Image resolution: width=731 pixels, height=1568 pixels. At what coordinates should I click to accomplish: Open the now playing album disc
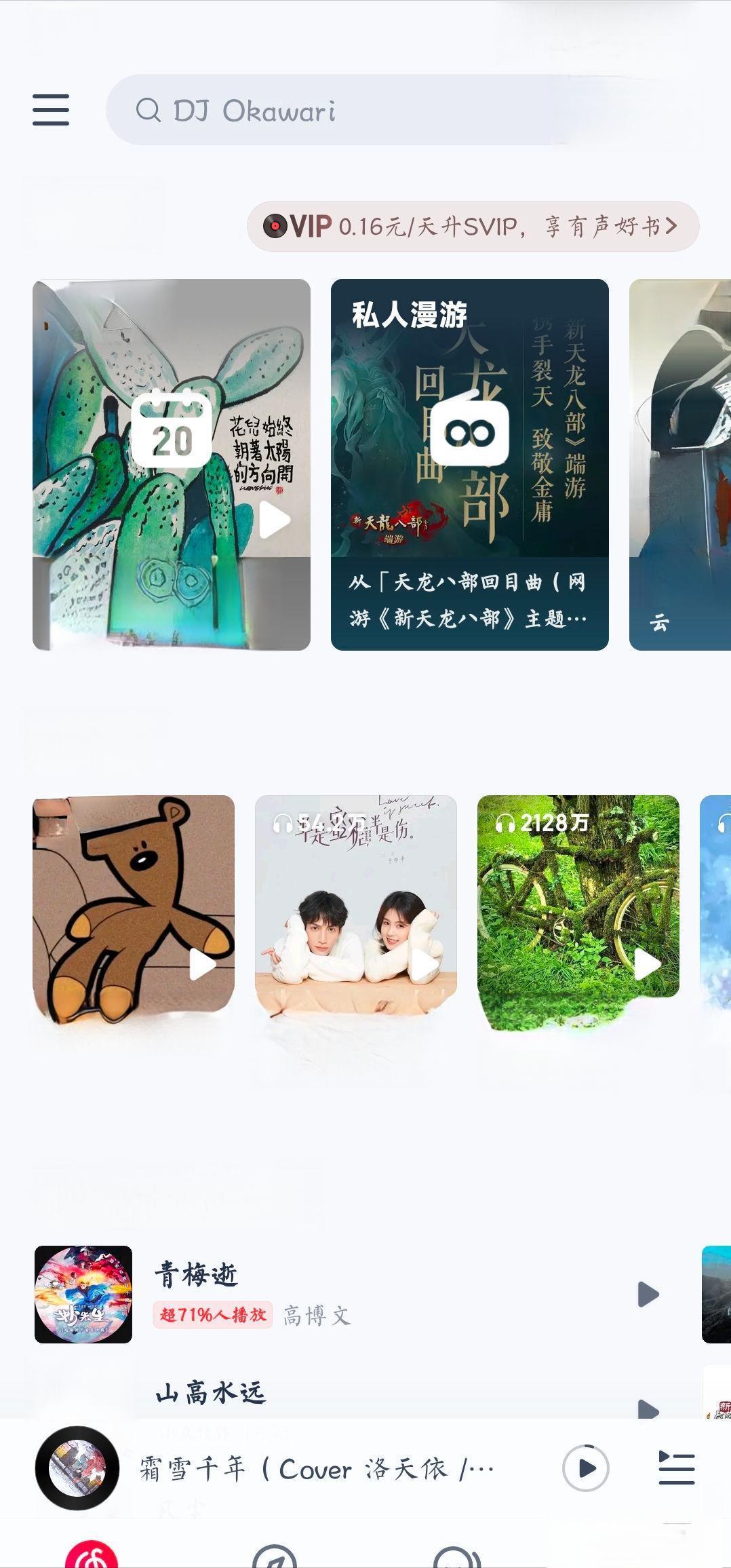click(77, 1468)
